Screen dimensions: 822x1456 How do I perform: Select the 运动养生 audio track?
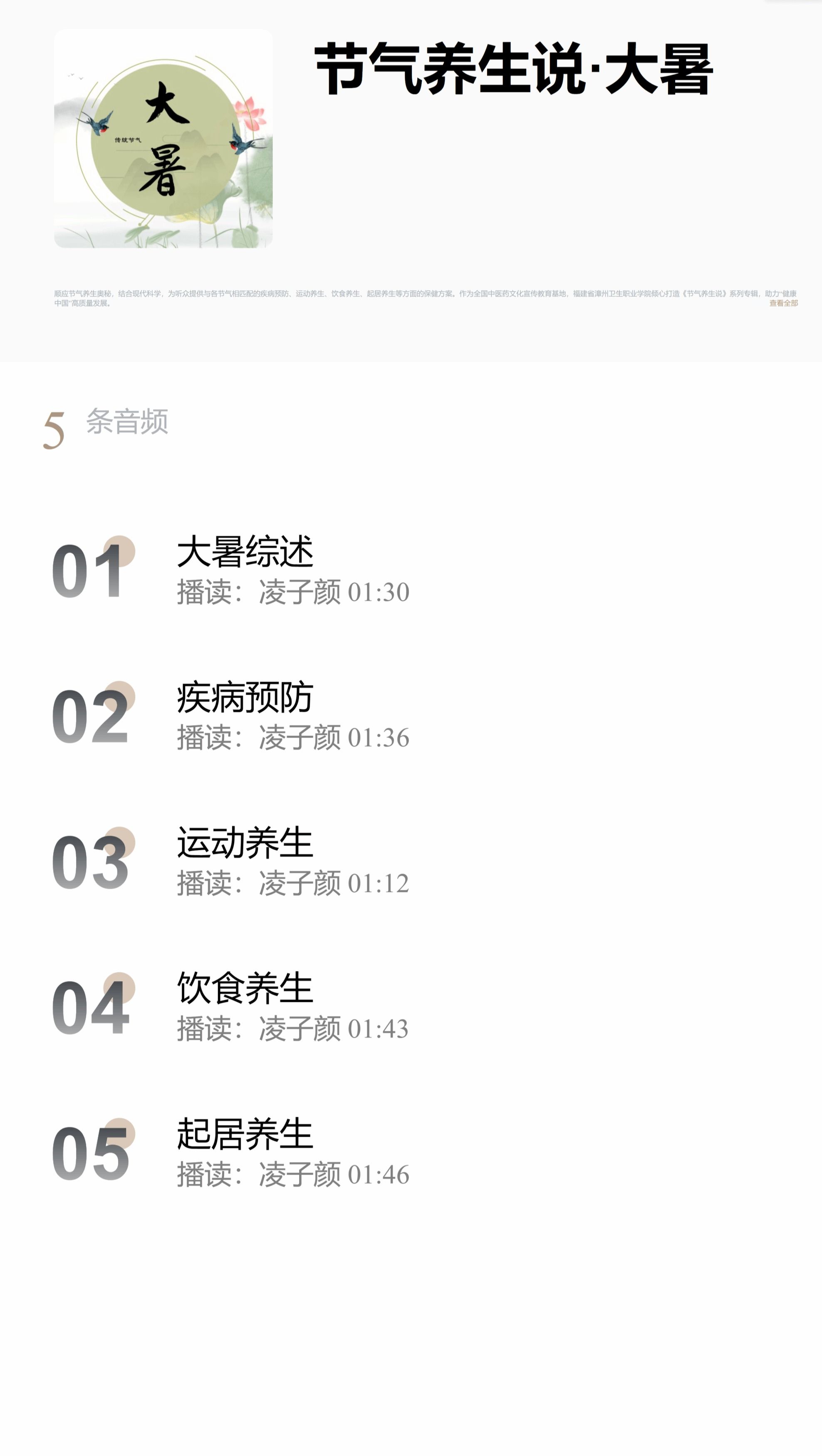[x=245, y=843]
